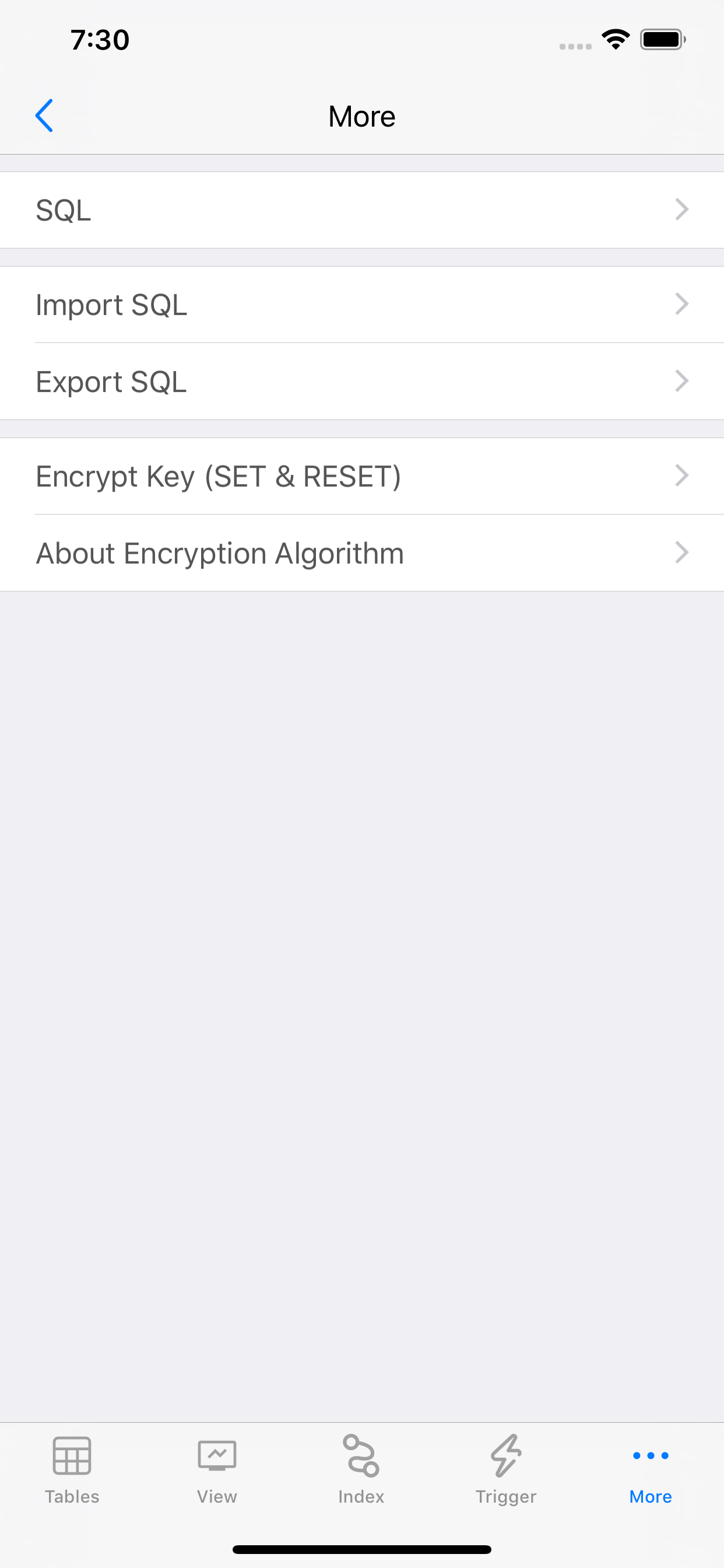Tap the blue back chevron
Viewport: 724px width, 1568px height.
point(44,116)
